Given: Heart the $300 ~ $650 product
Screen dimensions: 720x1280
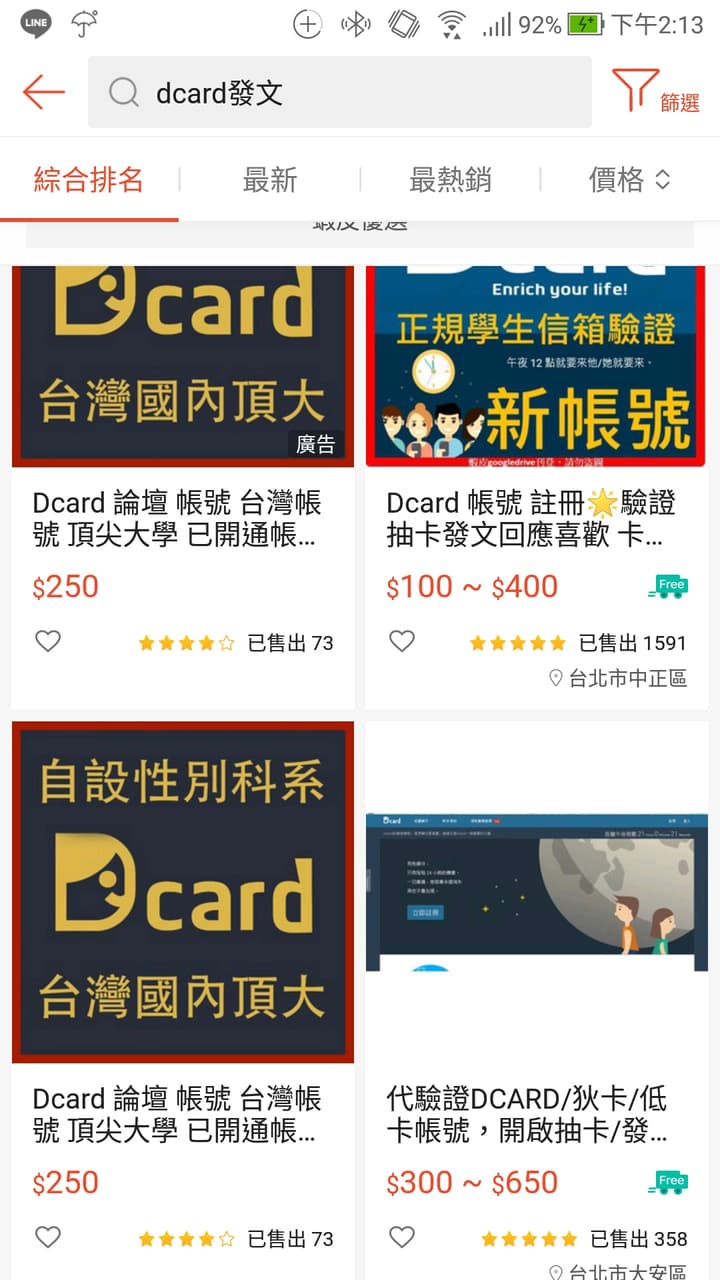Looking at the screenshot, I should (402, 1237).
